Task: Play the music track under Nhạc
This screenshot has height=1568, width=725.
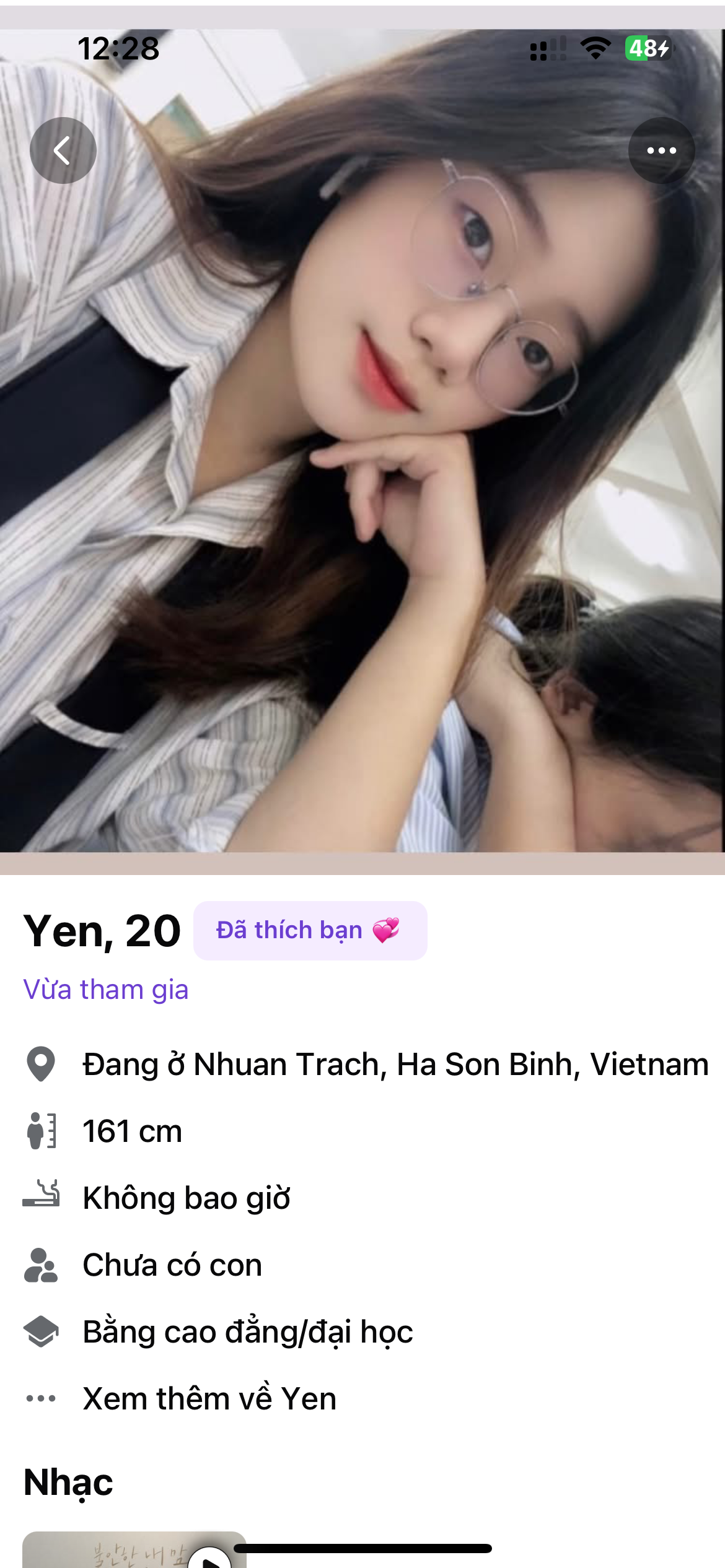Action: (x=209, y=1559)
